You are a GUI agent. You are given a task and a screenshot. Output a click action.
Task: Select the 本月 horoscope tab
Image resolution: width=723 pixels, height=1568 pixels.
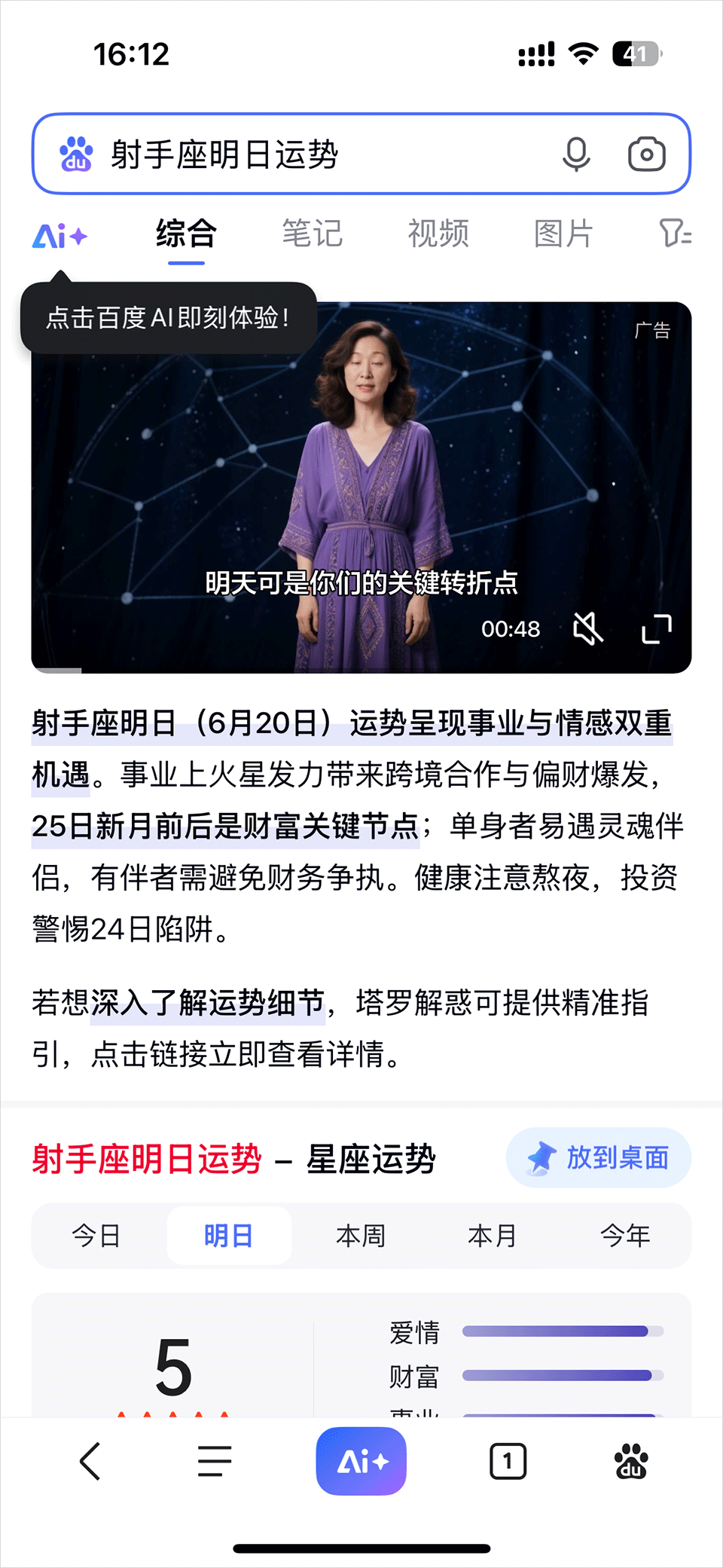point(492,1236)
